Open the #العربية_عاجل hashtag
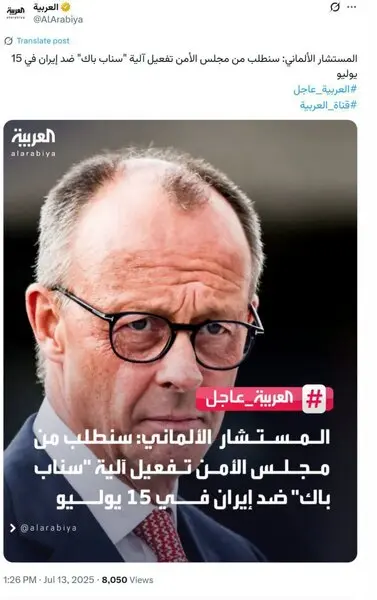This screenshot has width=377, height=600. (325, 90)
